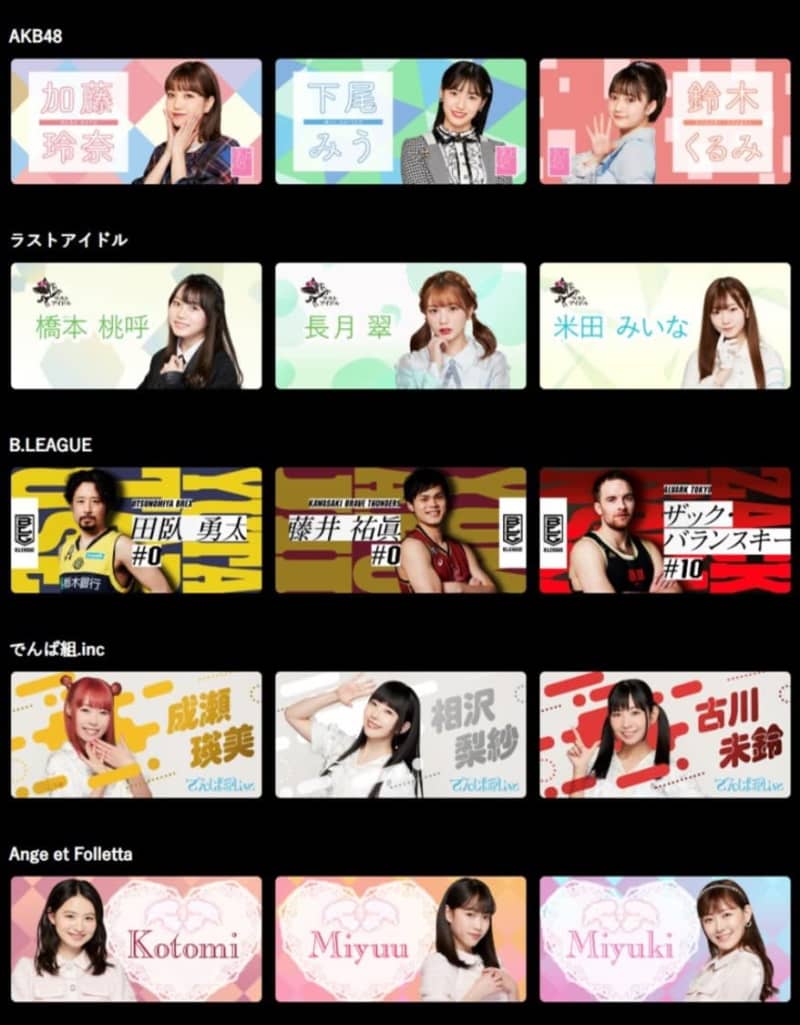The width and height of the screenshot is (800, 1025).
Task: Open the 橋本桃呼 card under ラストアイドル
Action: [136, 326]
